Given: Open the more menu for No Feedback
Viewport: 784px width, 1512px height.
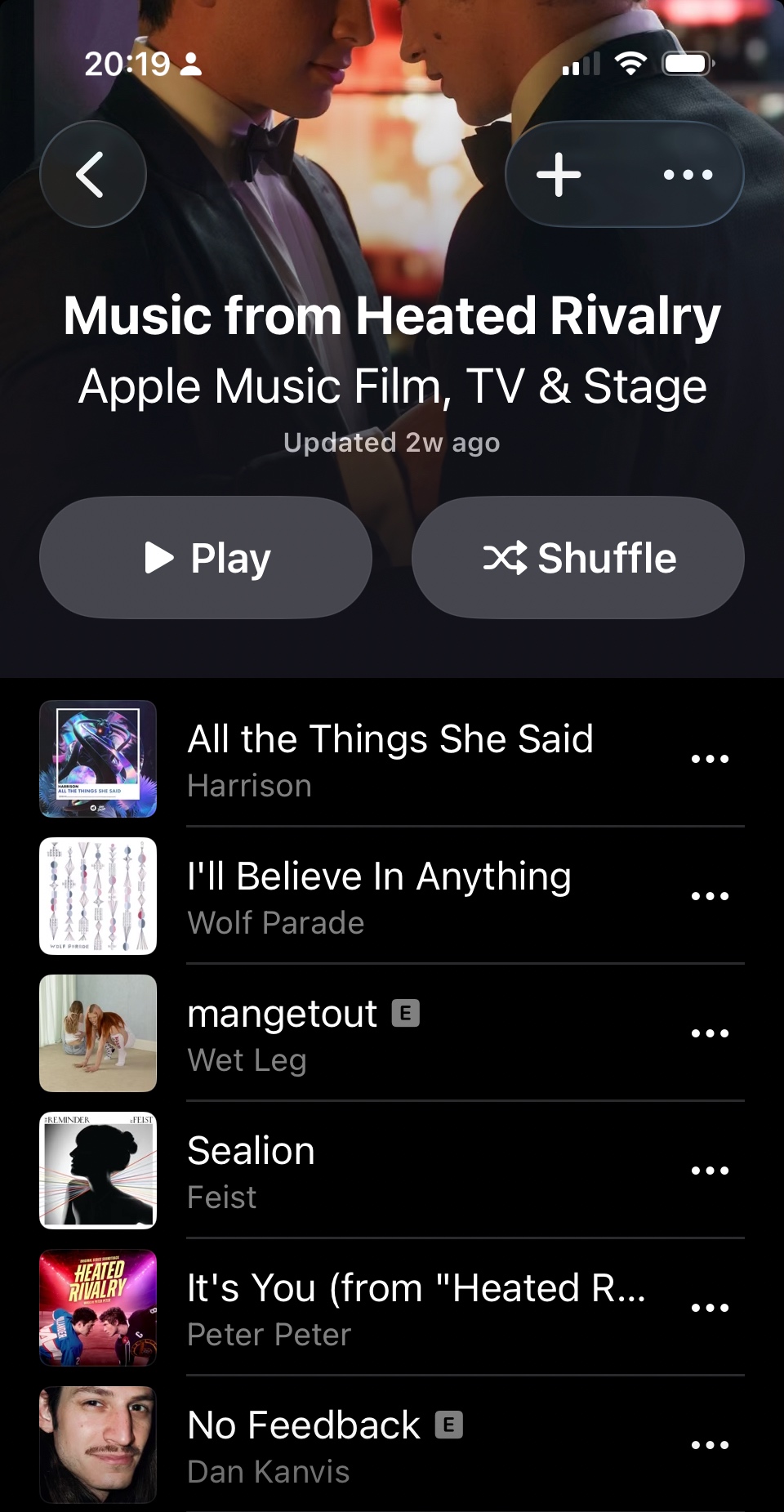Looking at the screenshot, I should coord(710,1445).
